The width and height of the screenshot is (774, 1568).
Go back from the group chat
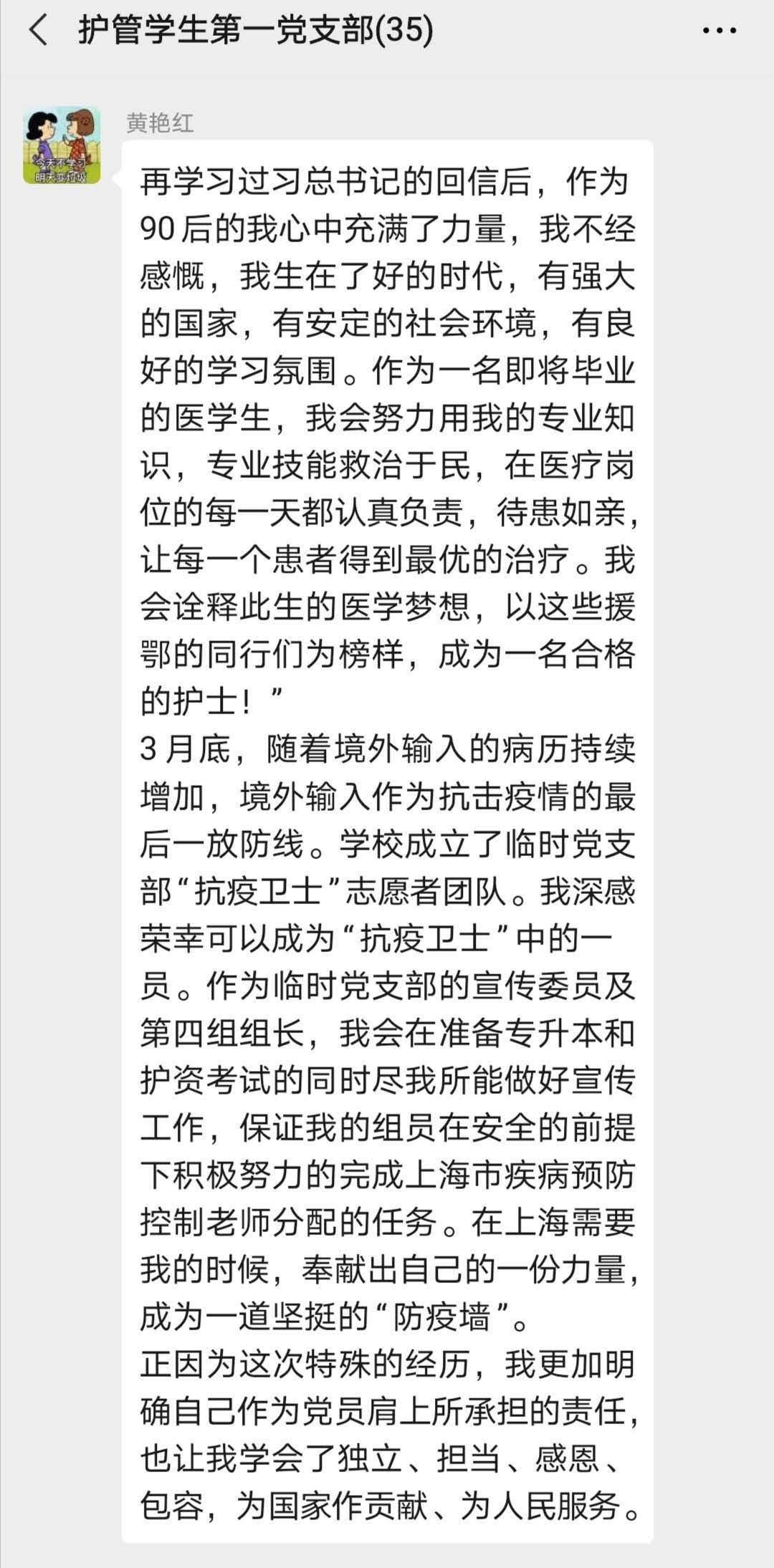[38, 31]
